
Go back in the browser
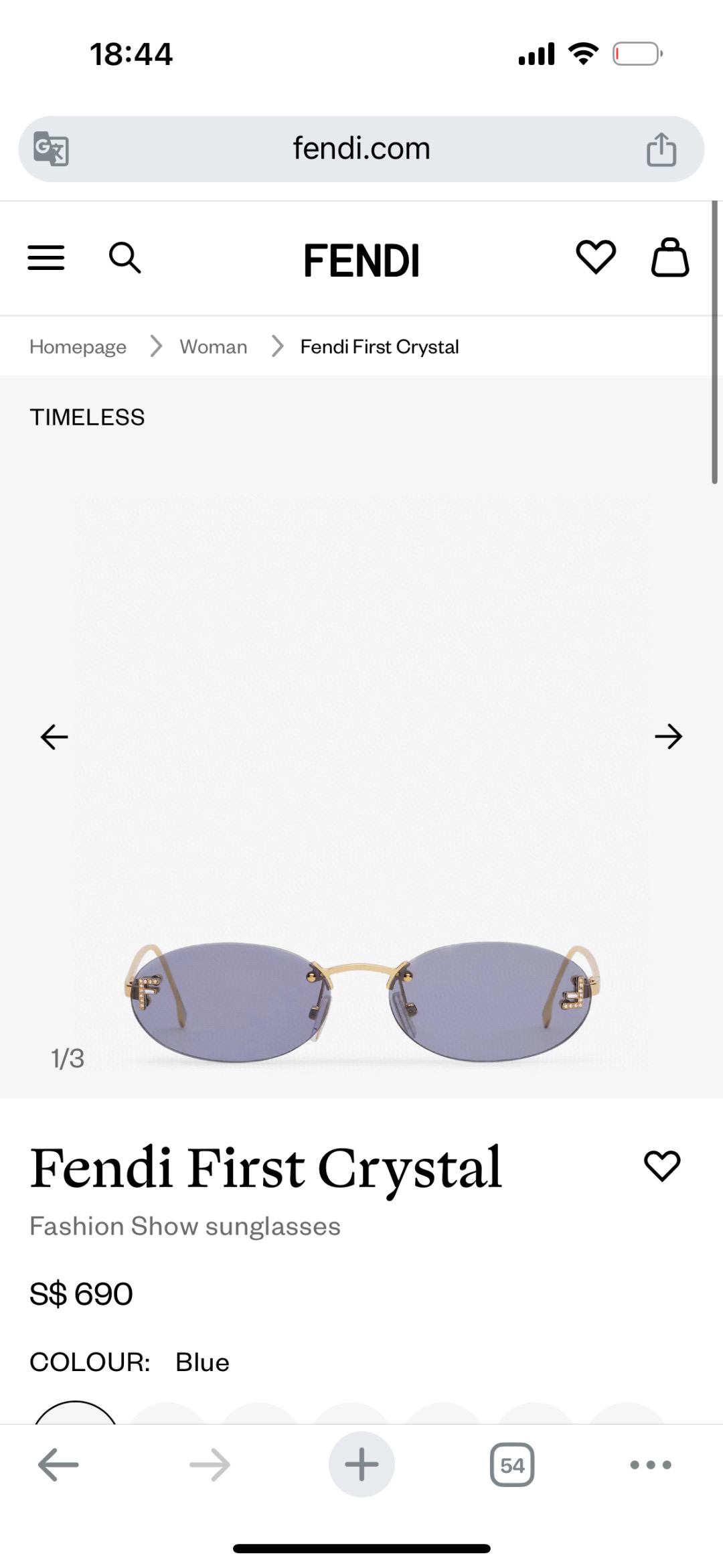pos(58,1465)
